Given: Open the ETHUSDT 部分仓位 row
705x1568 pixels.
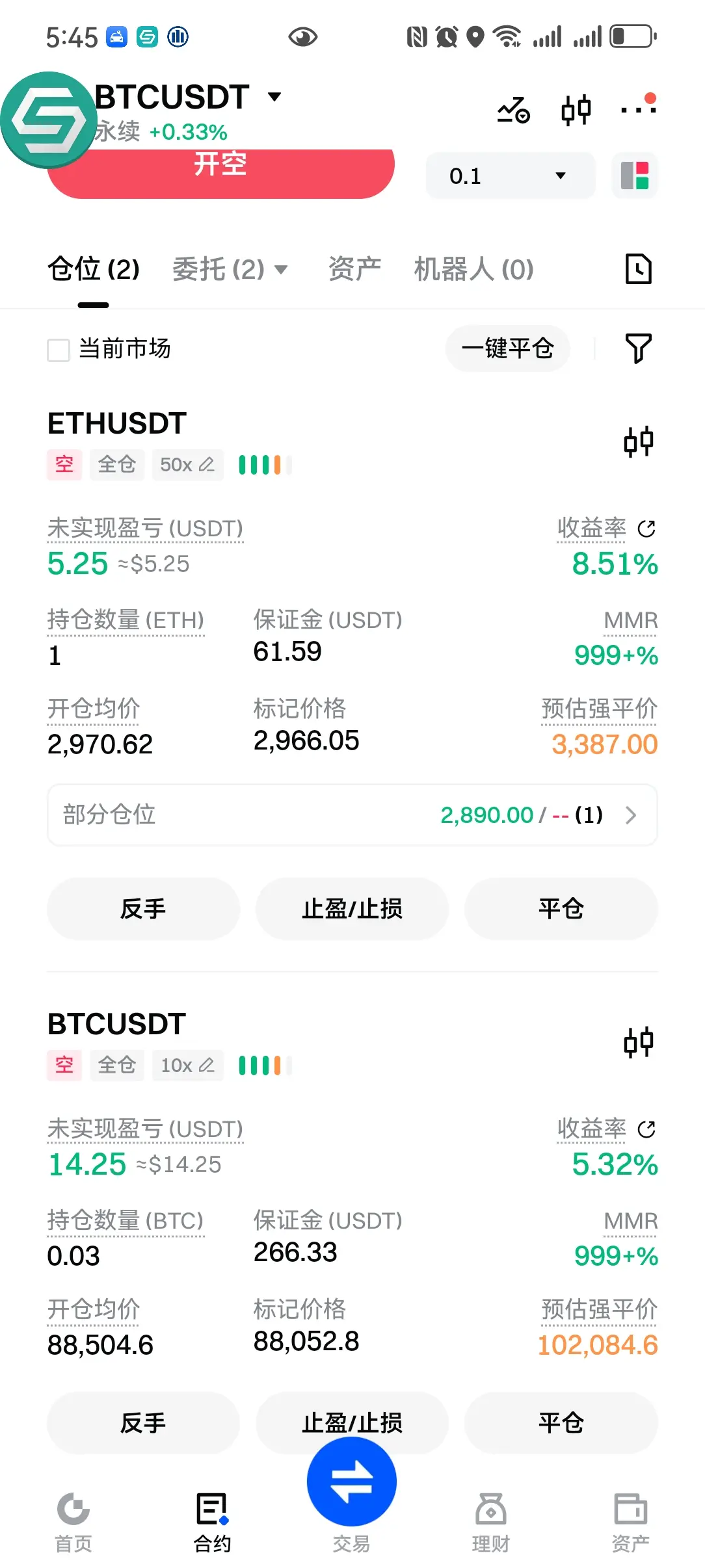Looking at the screenshot, I should [x=352, y=815].
